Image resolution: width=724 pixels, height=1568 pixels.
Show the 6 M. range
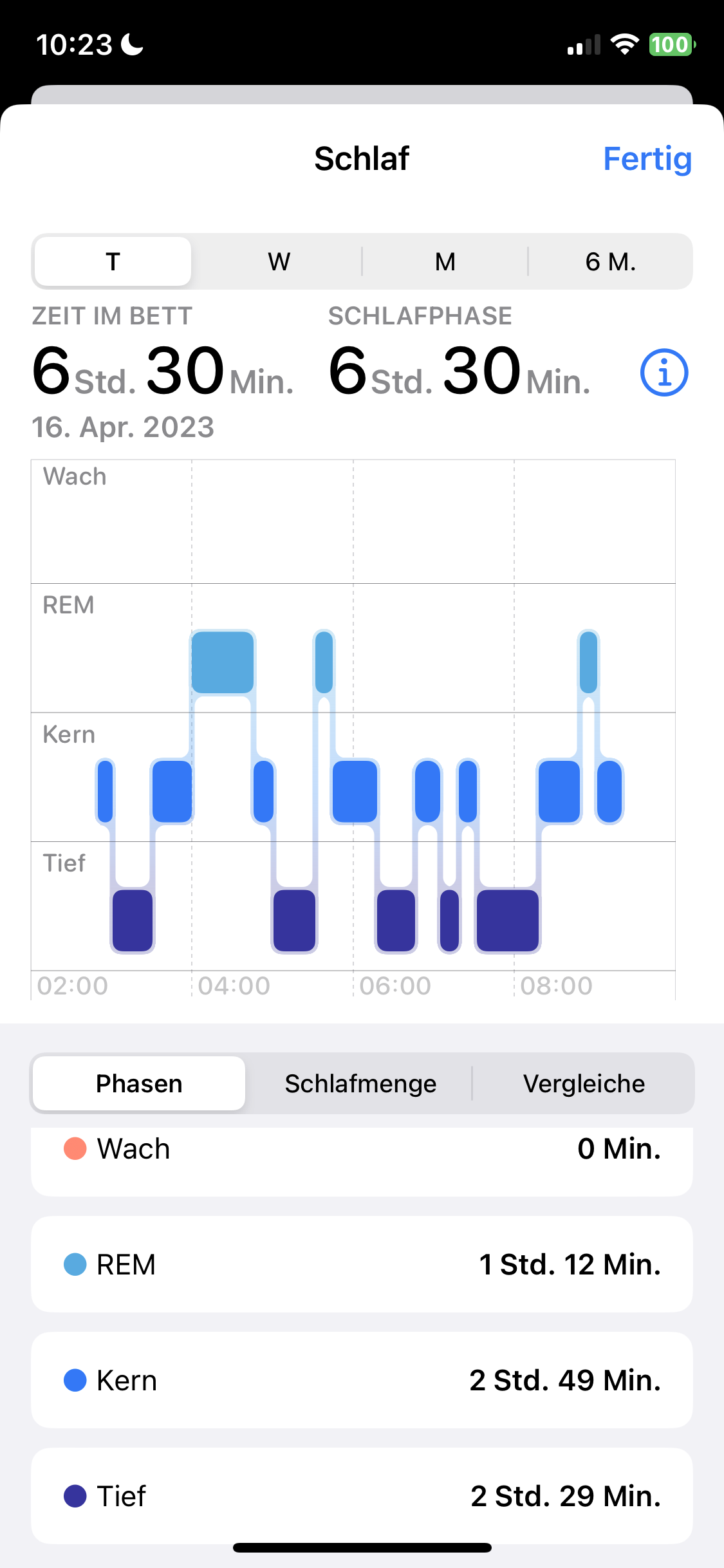click(610, 262)
